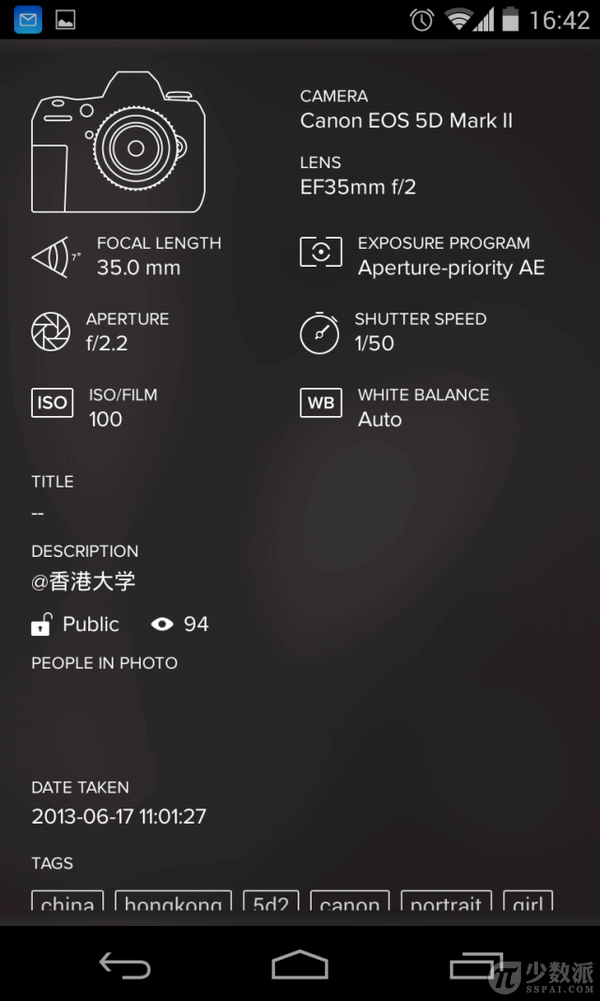Image resolution: width=600 pixels, height=1001 pixels.
Task: Browse photos tagged canon
Action: (349, 904)
